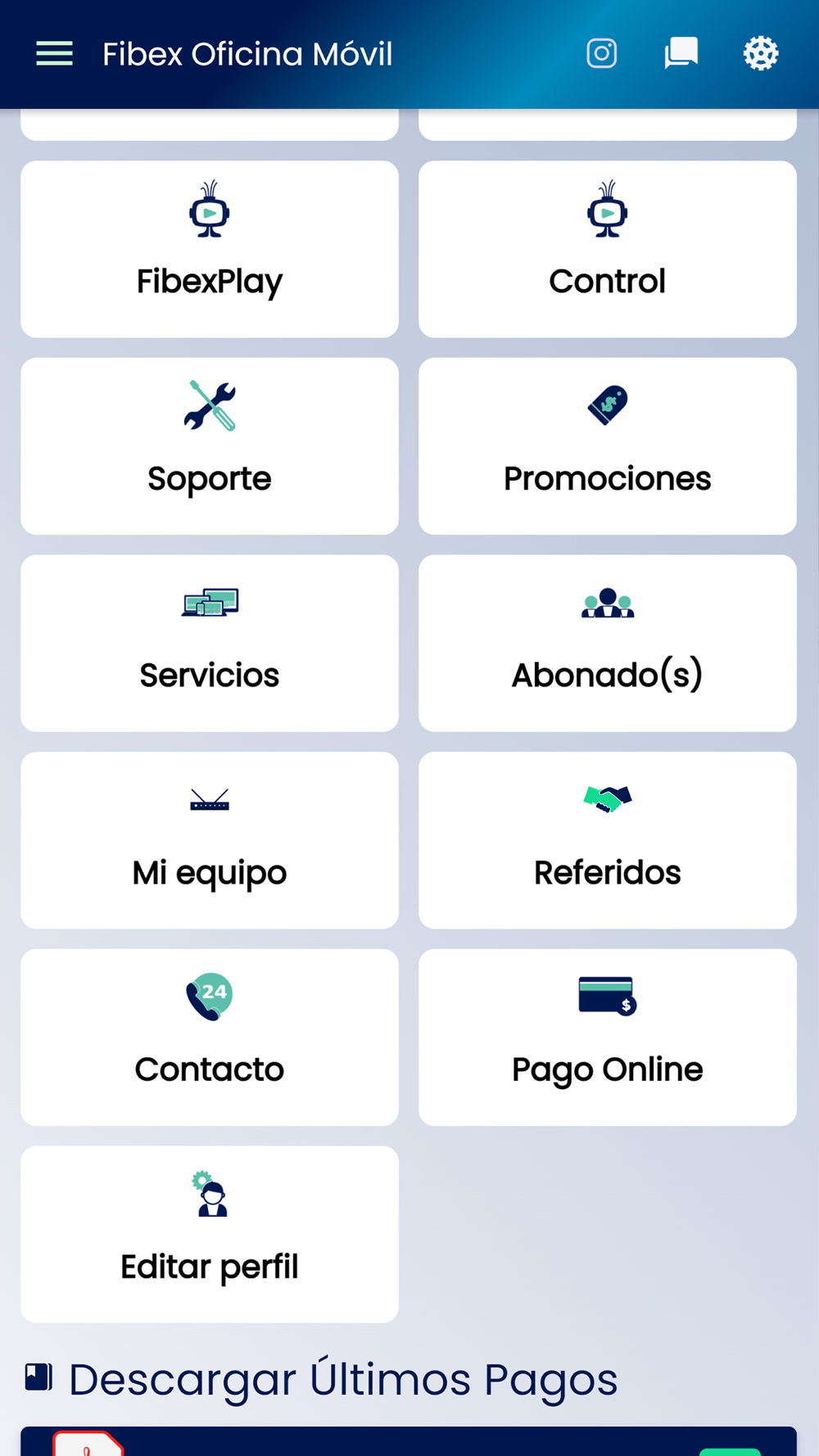
Task: Open Editar perfil
Action: coord(210,1234)
